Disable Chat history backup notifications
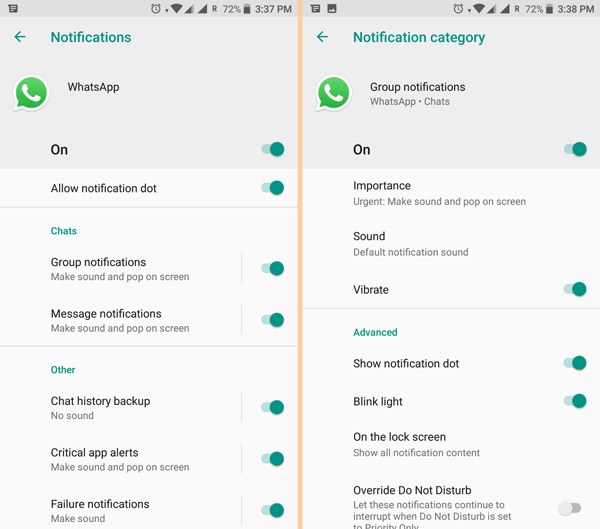The height and width of the screenshot is (529, 600). tap(273, 407)
